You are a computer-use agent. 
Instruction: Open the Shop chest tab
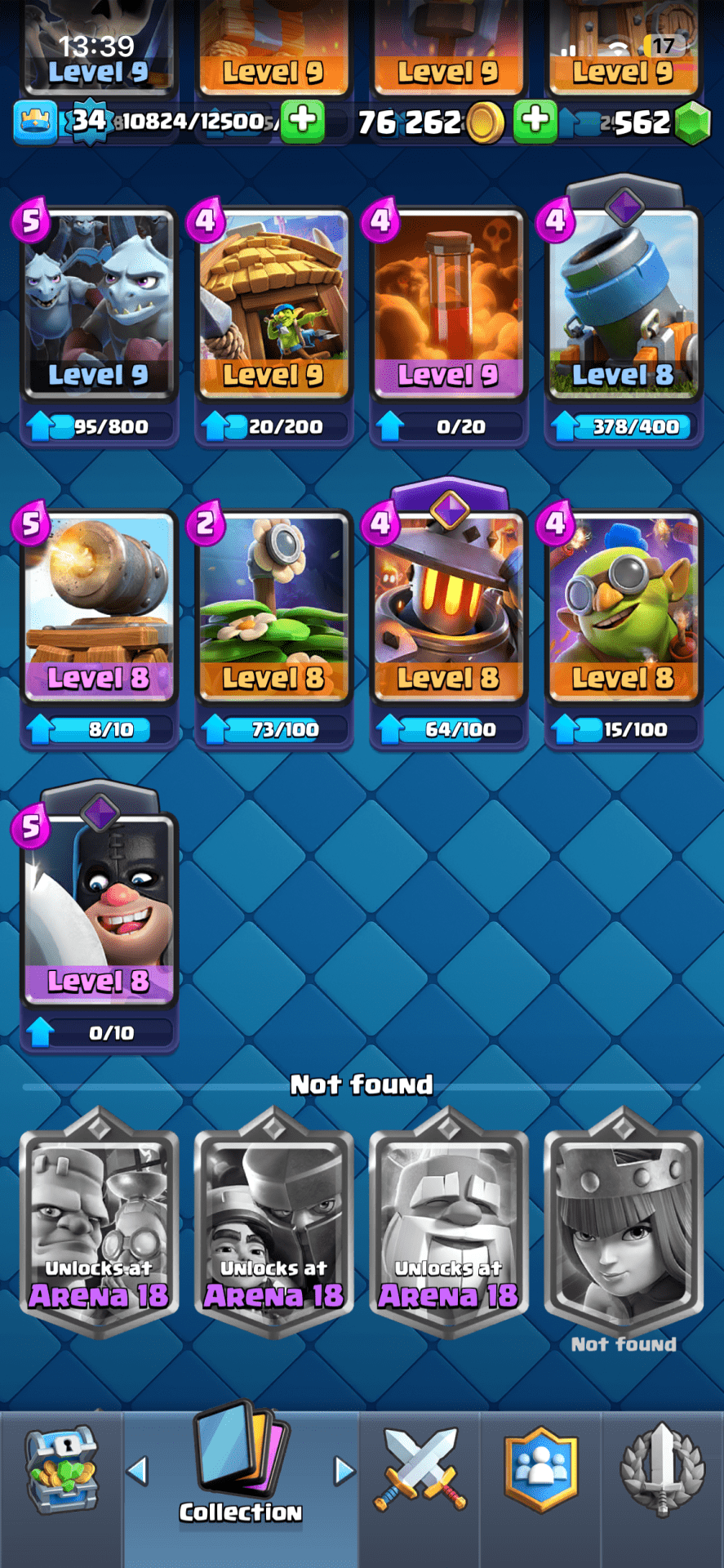(61, 1470)
